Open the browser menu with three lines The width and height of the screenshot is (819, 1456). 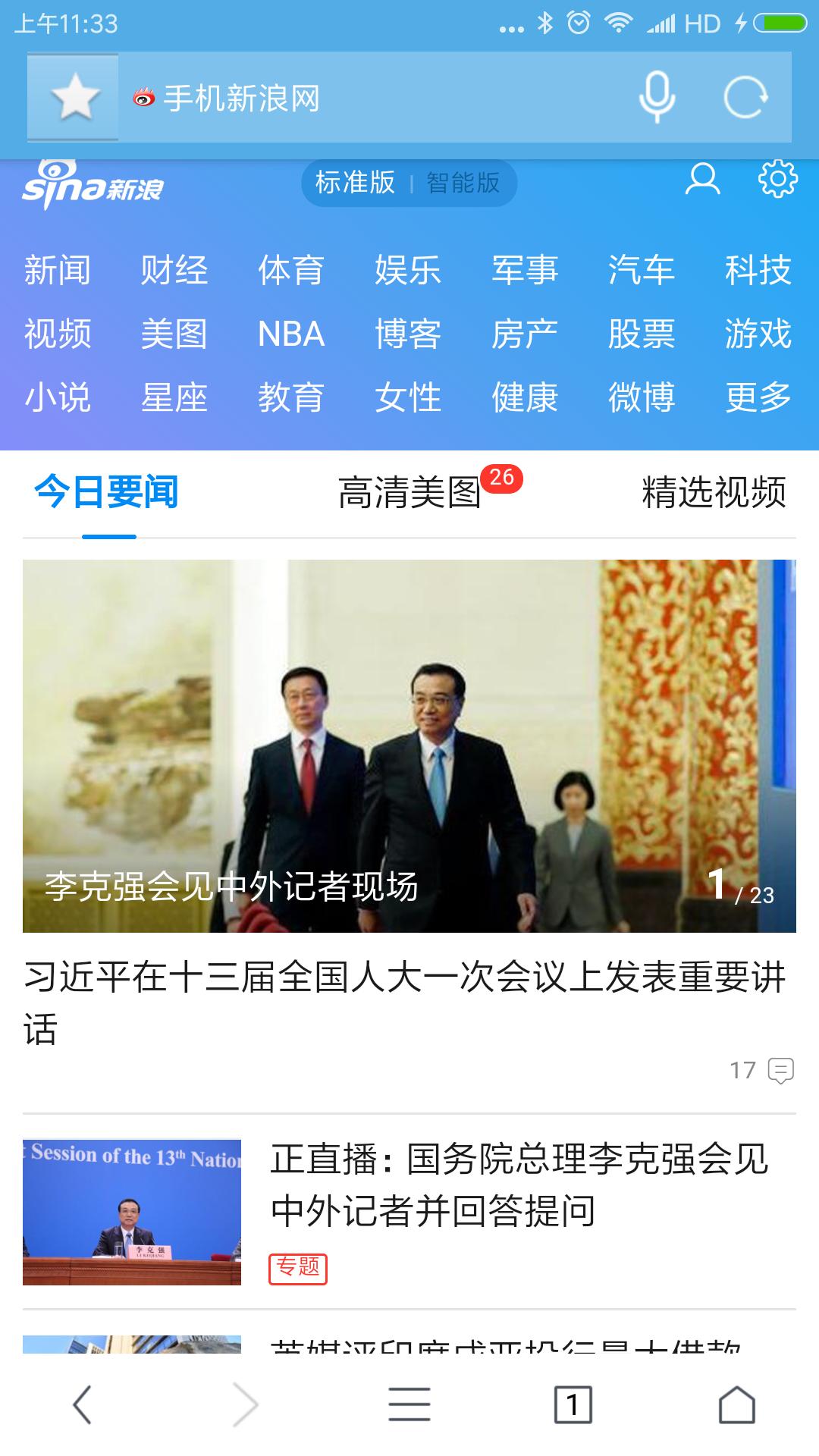coord(409,1404)
